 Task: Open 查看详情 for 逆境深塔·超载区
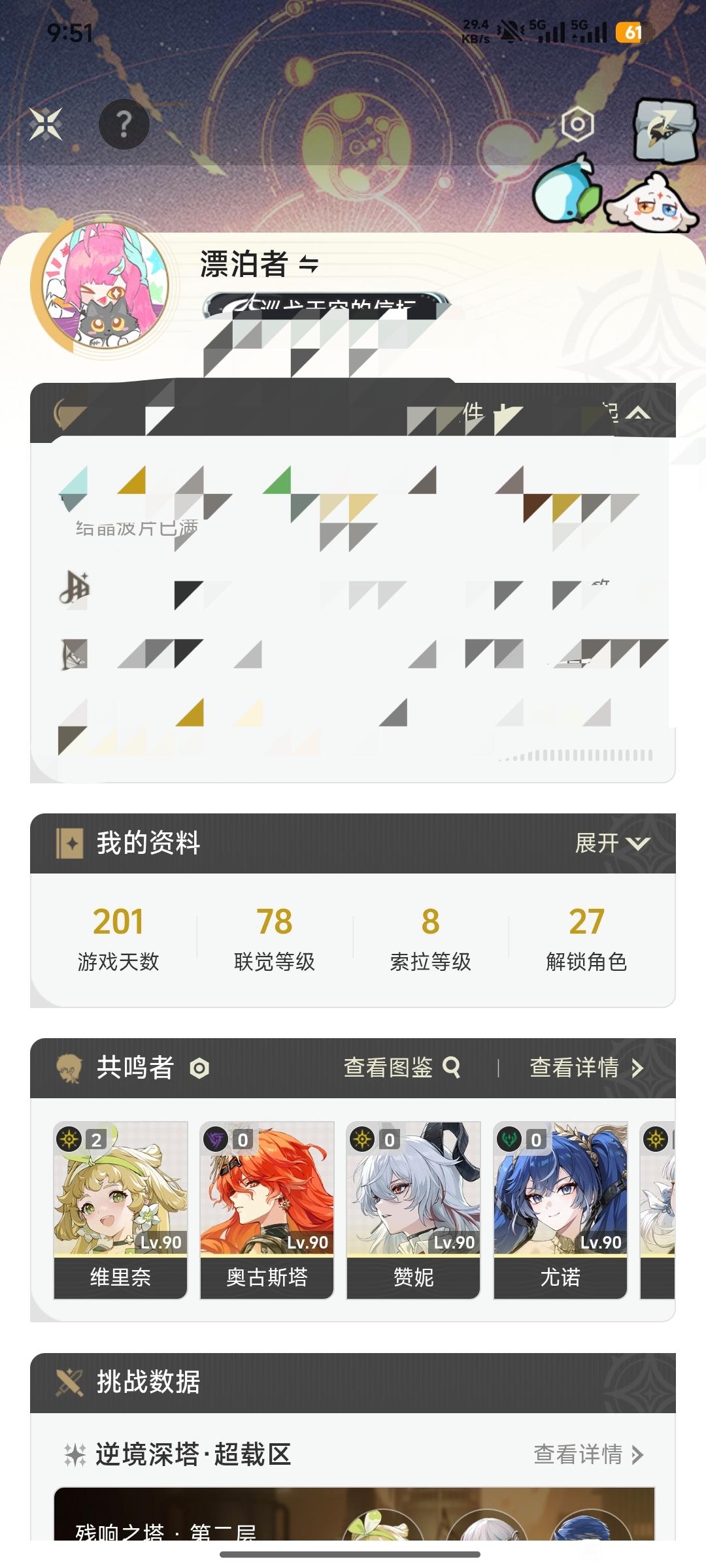coord(589,1454)
